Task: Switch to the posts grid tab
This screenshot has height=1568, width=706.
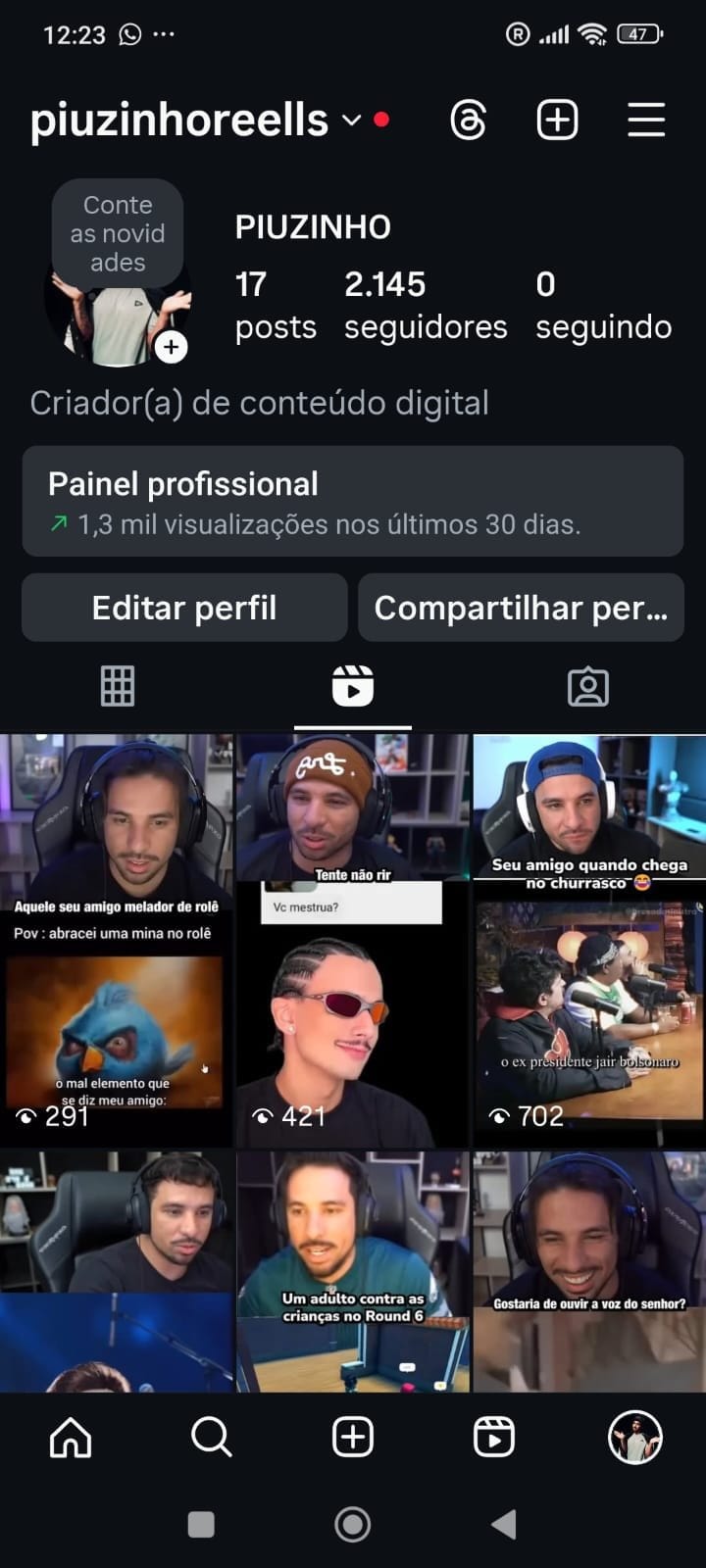Action: 118,686
